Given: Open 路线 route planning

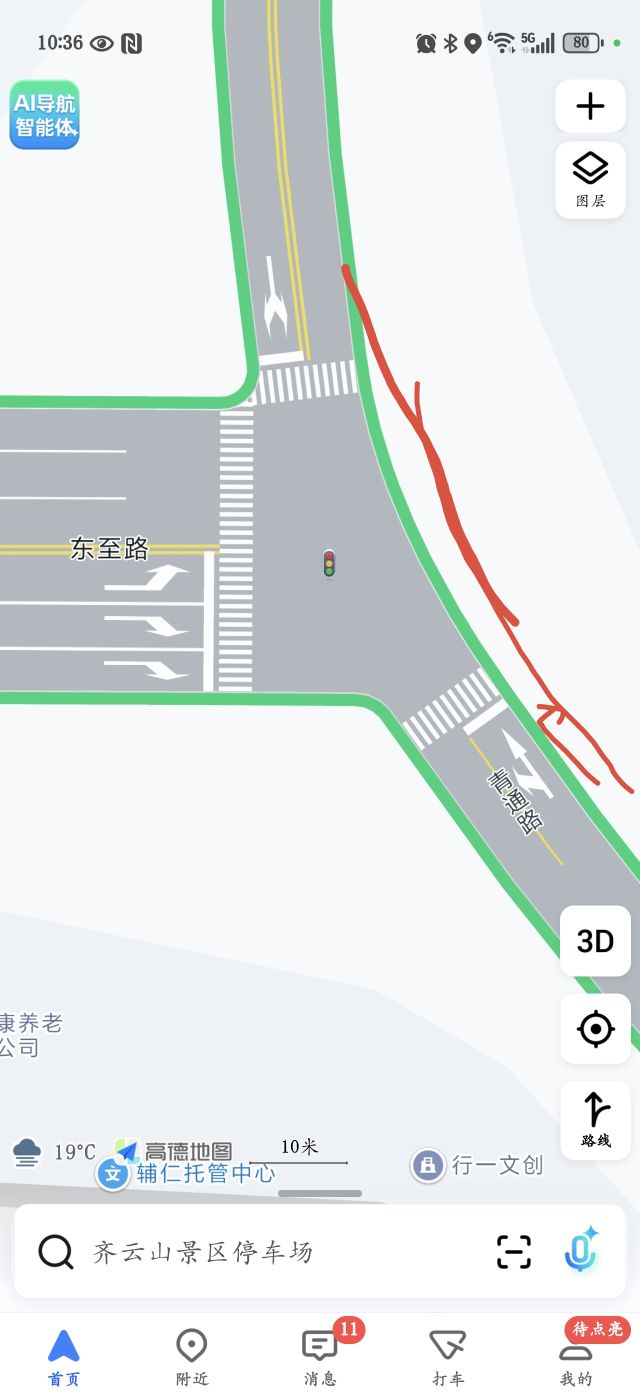Looking at the screenshot, I should [595, 1120].
